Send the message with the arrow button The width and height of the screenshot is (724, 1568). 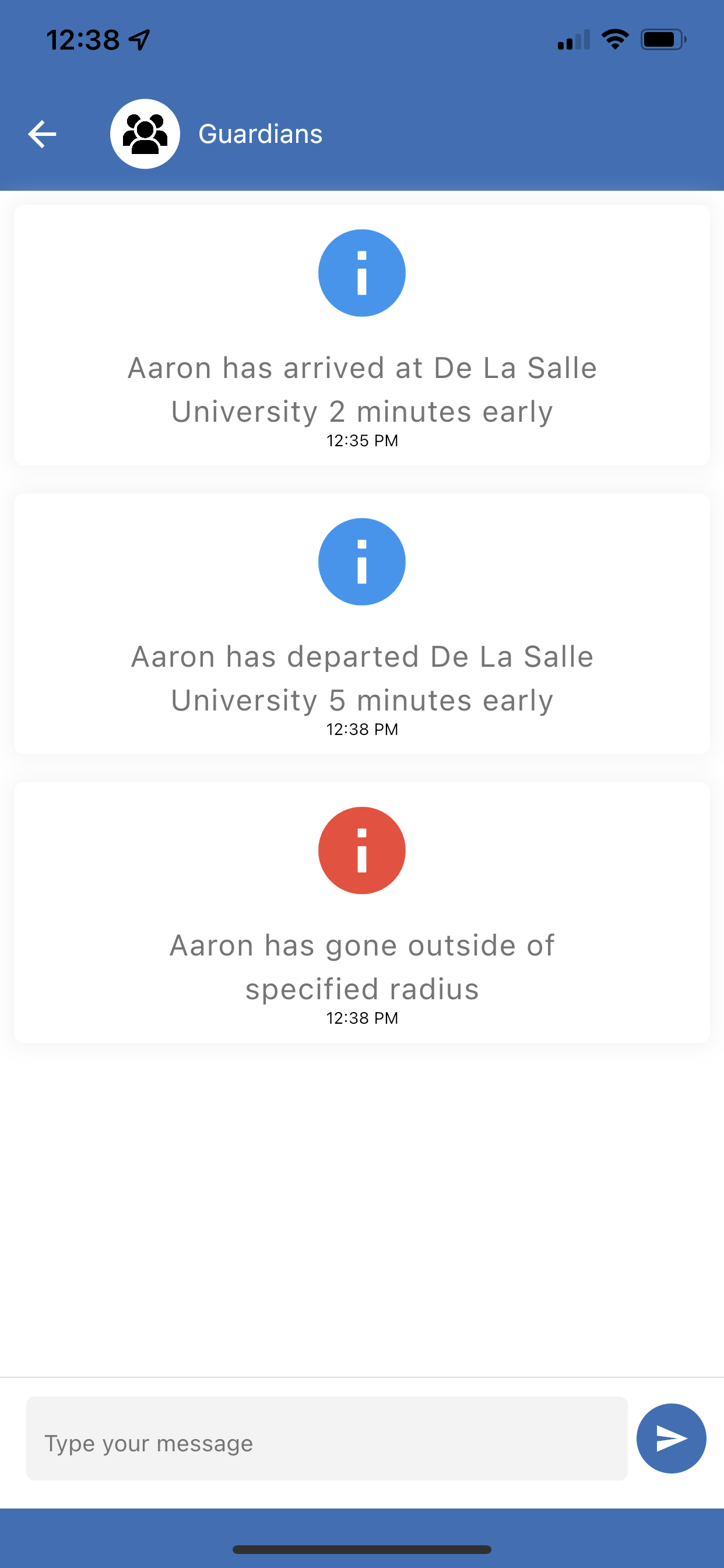pos(671,1438)
